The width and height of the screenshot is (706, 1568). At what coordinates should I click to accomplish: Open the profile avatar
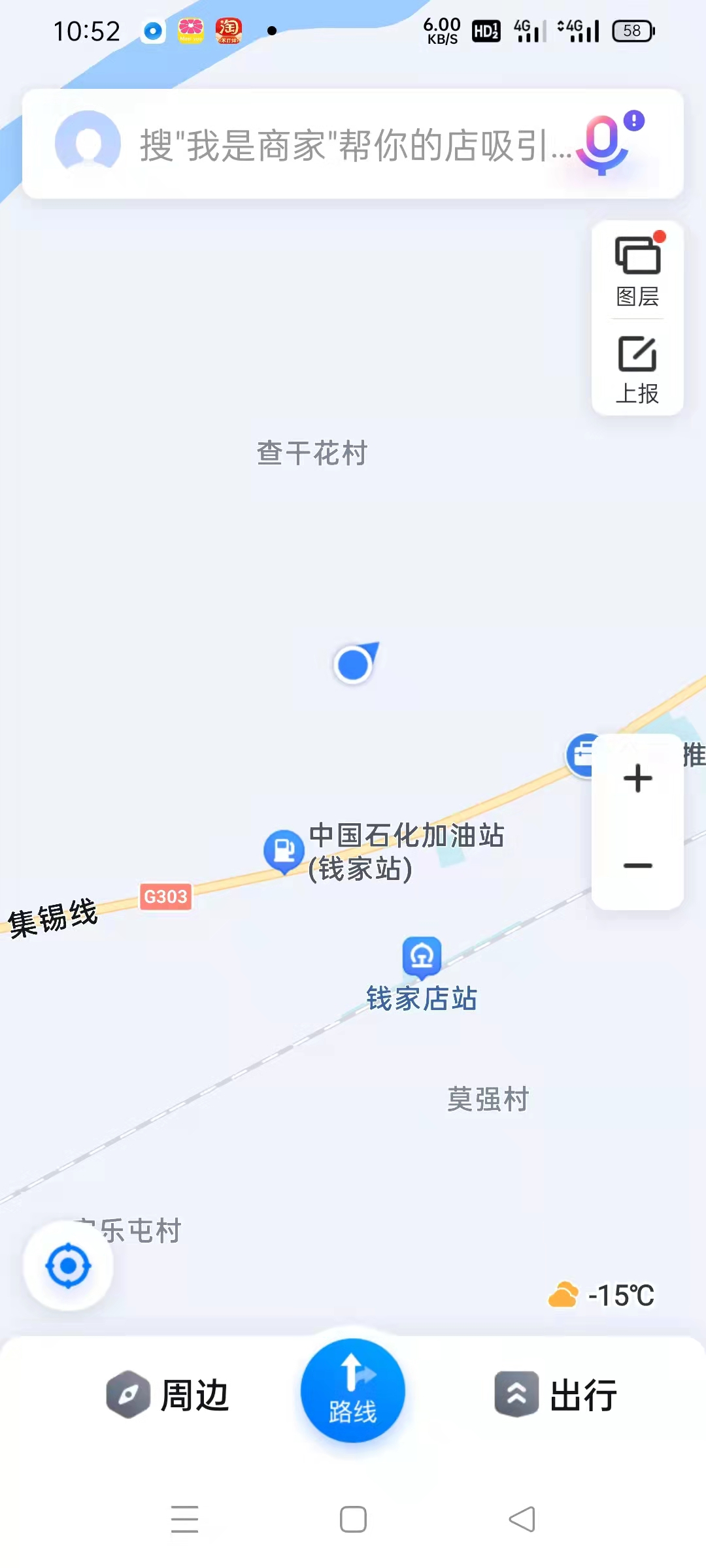coord(88,143)
